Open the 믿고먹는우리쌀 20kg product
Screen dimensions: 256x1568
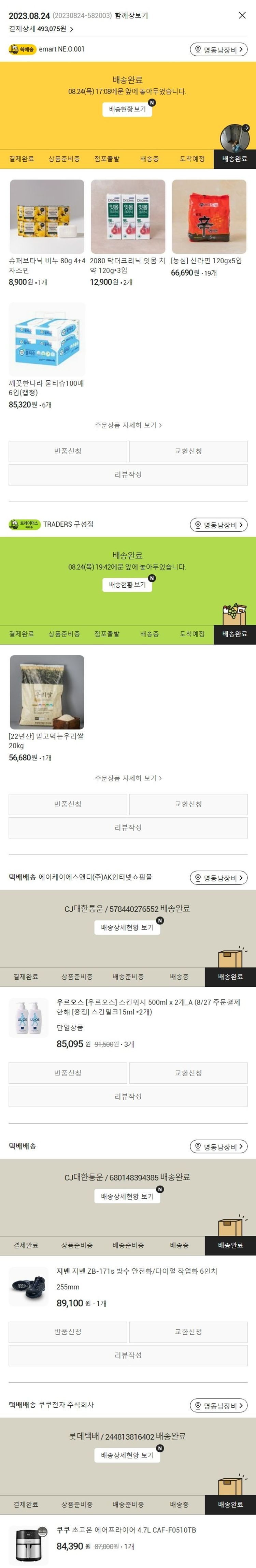47,692
